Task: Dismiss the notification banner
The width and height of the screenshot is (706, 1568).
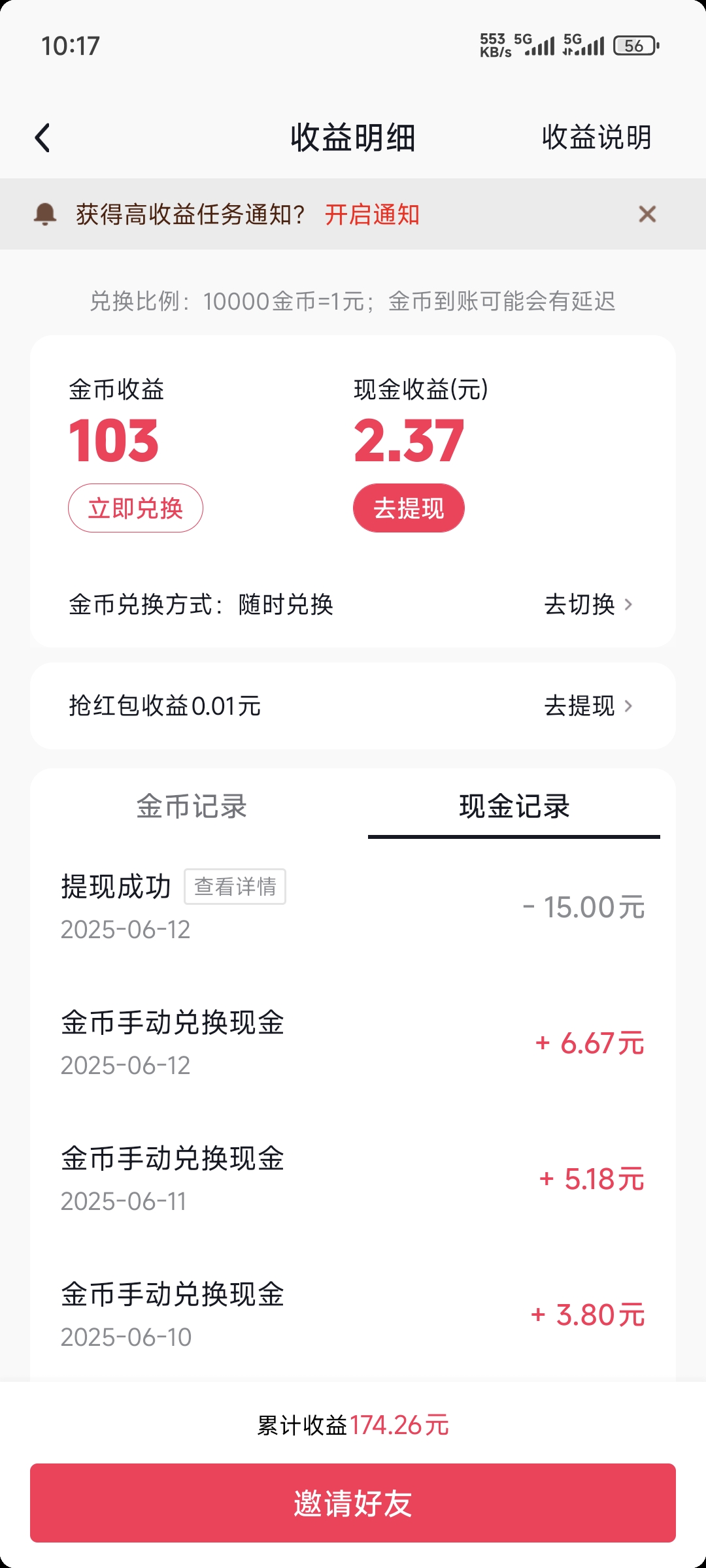Action: 647,214
